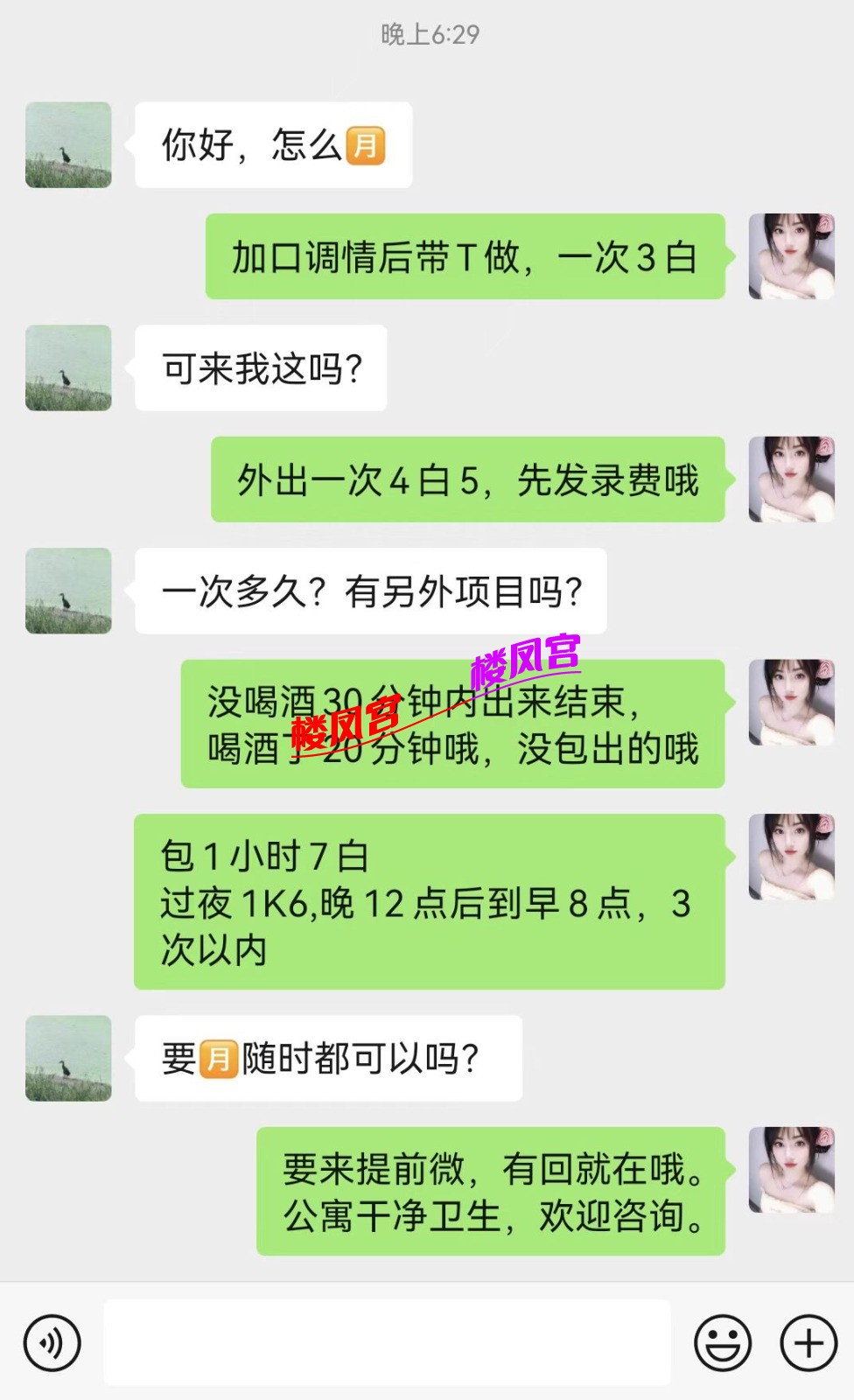Open the bird avatar beside "可来我这吗?"
Viewport: 854px width, 1400px height.
pos(68,368)
